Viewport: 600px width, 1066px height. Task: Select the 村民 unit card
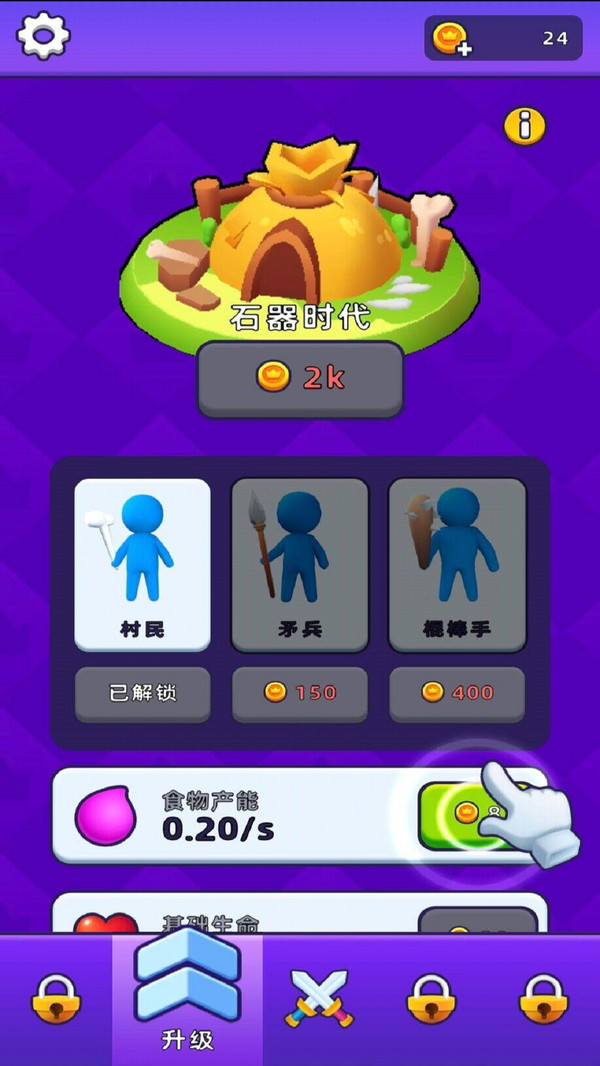142,564
